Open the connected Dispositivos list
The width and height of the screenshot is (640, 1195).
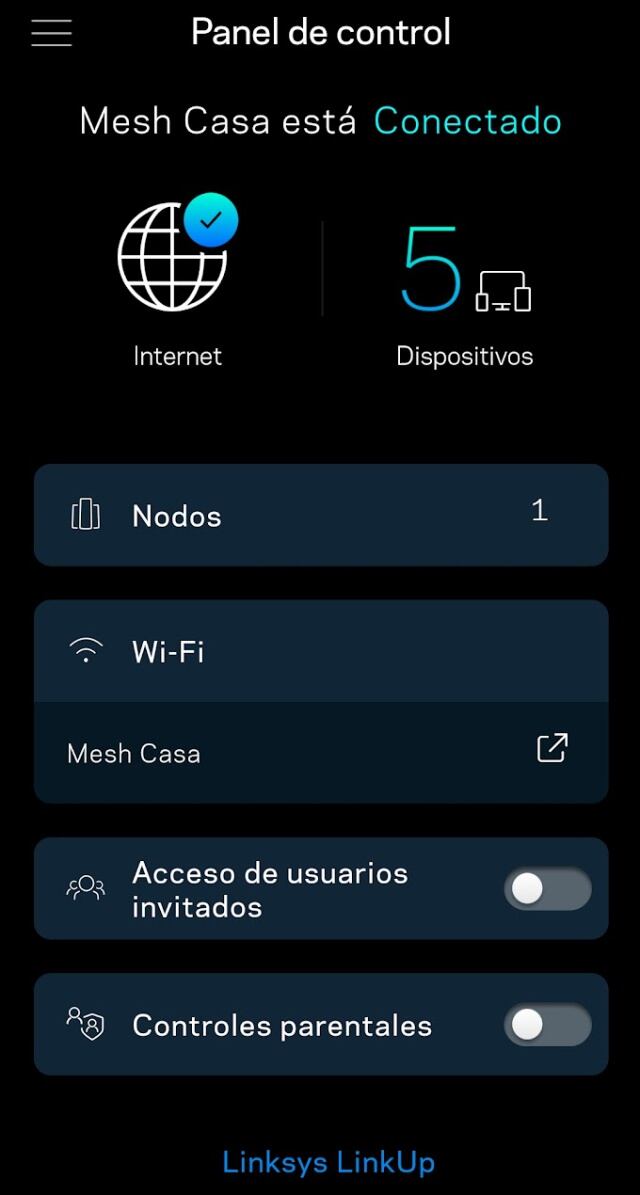tap(465, 290)
